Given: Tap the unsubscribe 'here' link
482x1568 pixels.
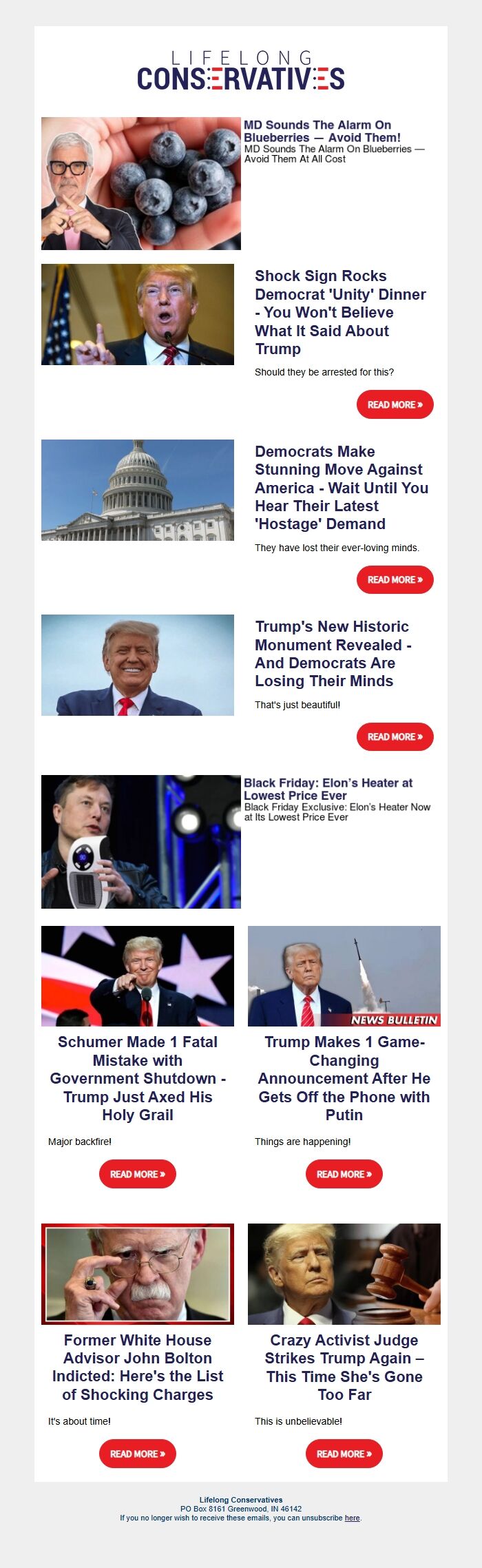Looking at the screenshot, I should point(352,1518).
